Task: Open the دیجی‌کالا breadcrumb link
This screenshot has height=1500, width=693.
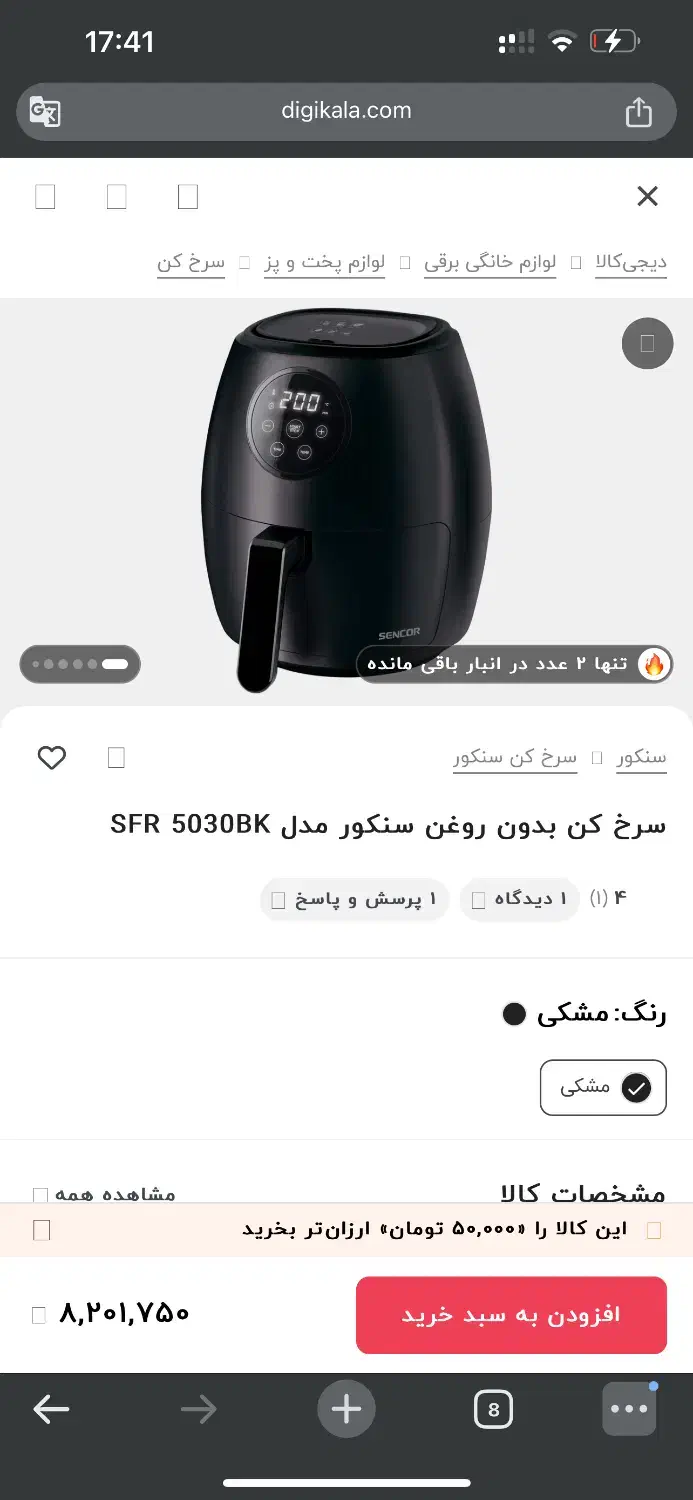Action: (631, 262)
